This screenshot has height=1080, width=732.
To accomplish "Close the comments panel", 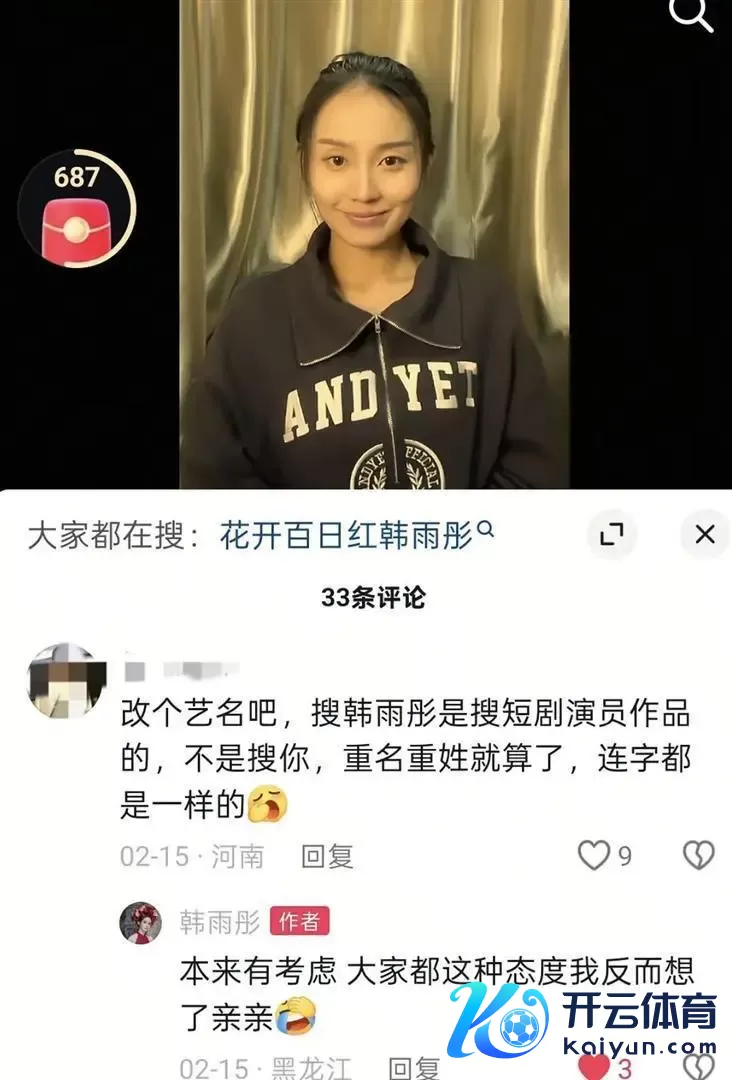I will pos(704,534).
